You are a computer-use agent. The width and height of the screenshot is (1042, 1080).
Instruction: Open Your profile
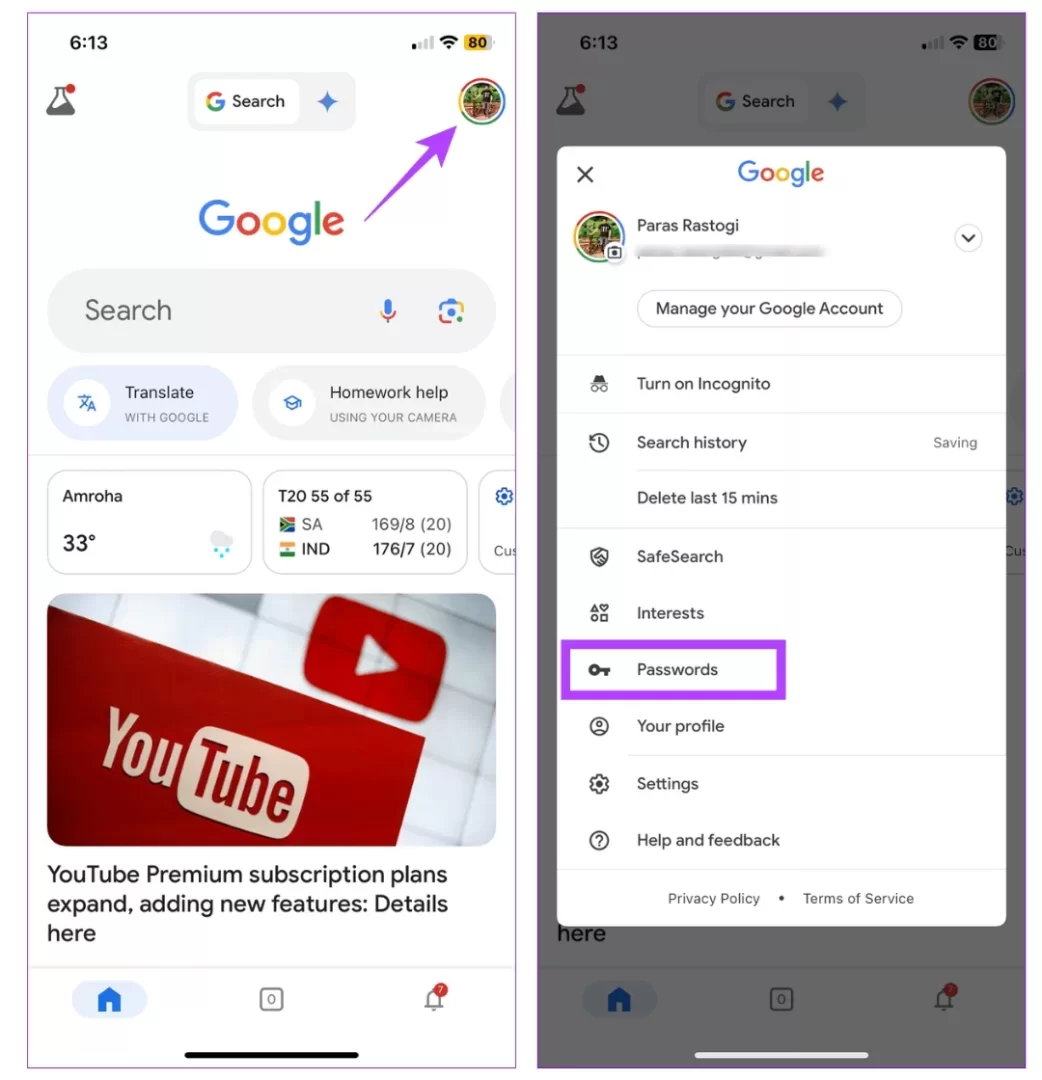pos(680,727)
